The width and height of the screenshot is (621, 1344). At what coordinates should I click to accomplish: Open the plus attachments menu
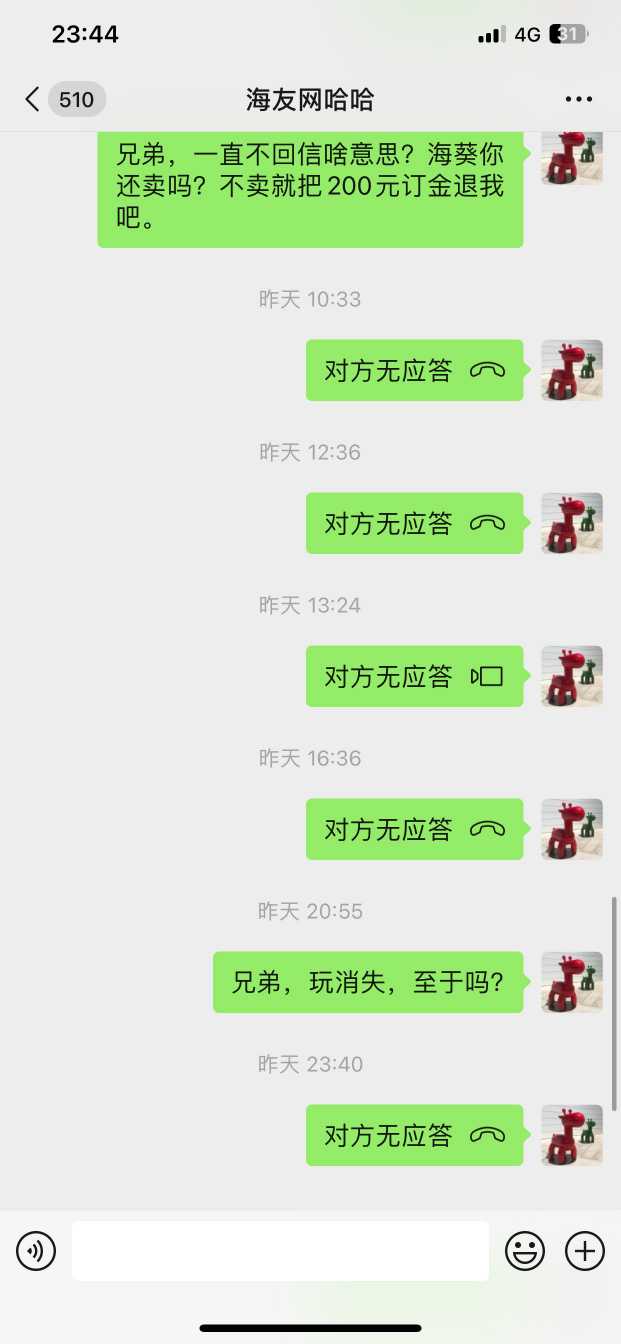click(585, 1250)
